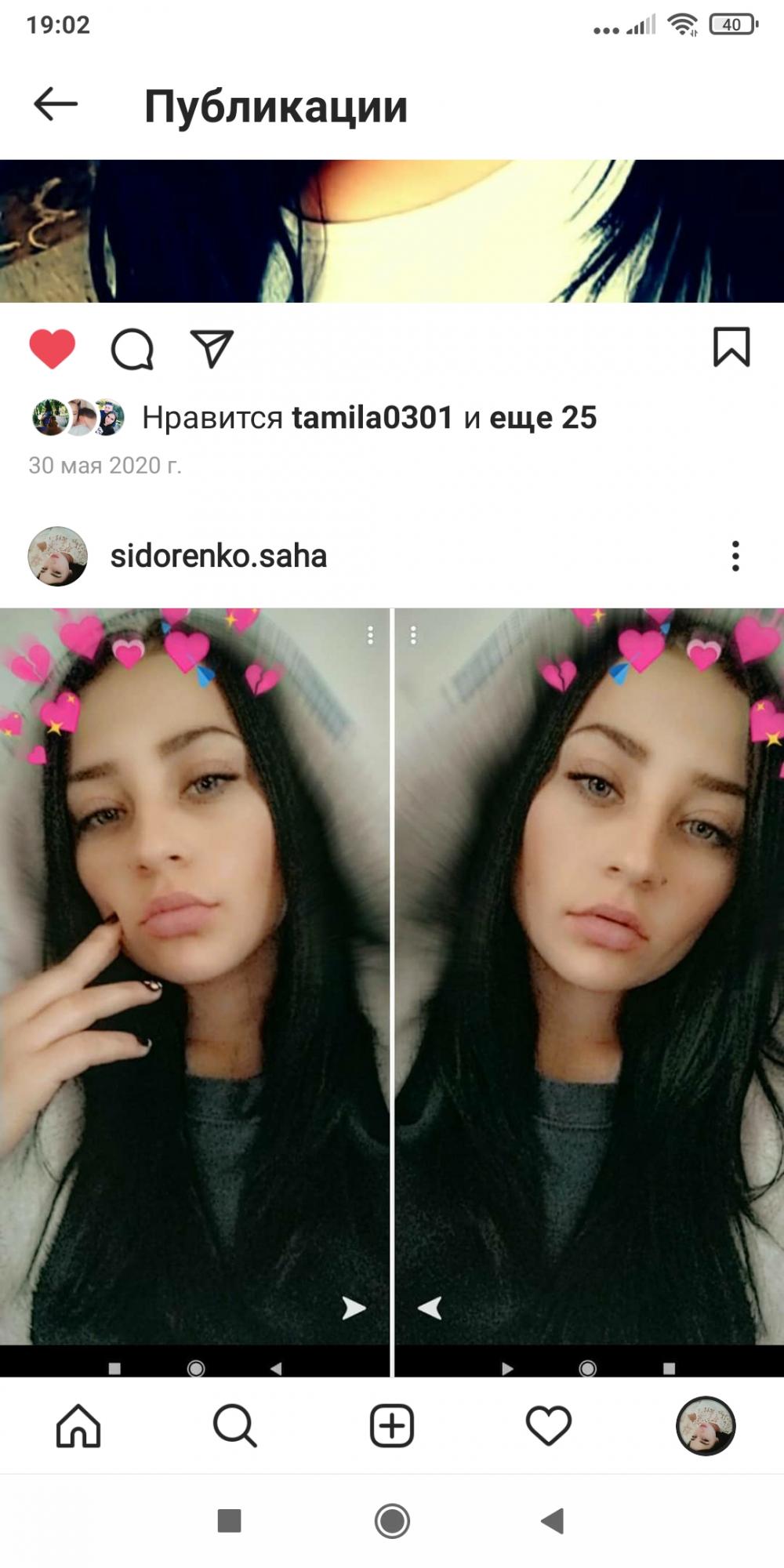
Task: Create a new post with plus button
Action: click(392, 1425)
